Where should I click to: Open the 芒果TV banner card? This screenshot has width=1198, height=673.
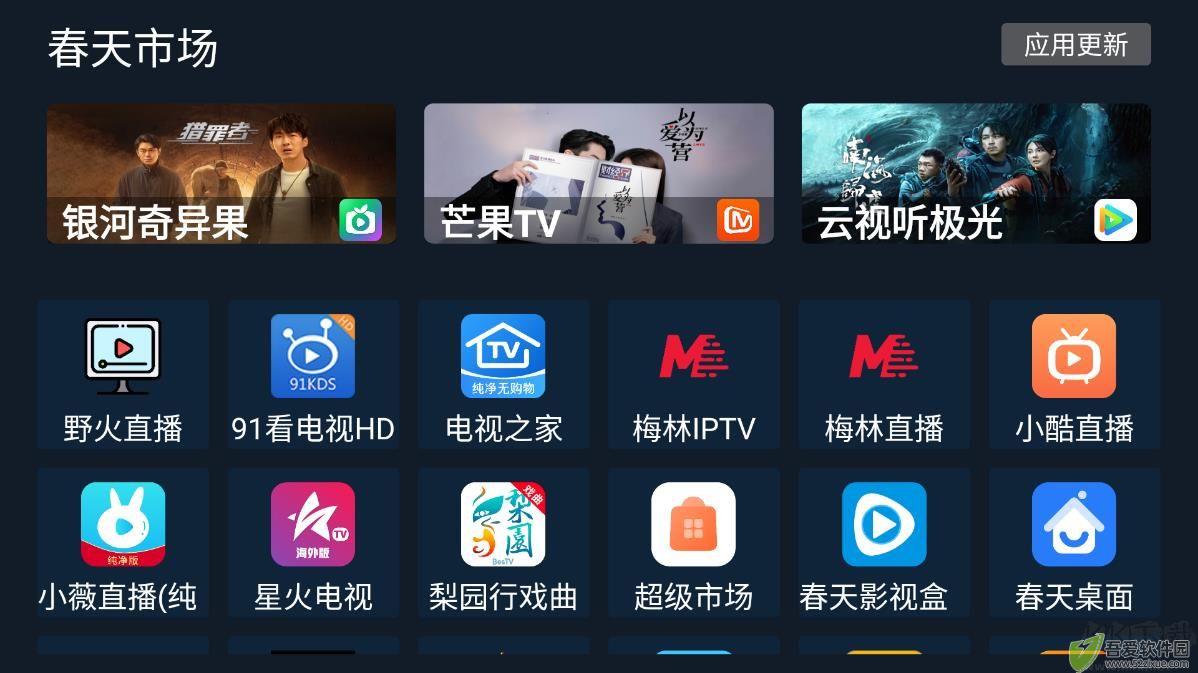point(598,173)
